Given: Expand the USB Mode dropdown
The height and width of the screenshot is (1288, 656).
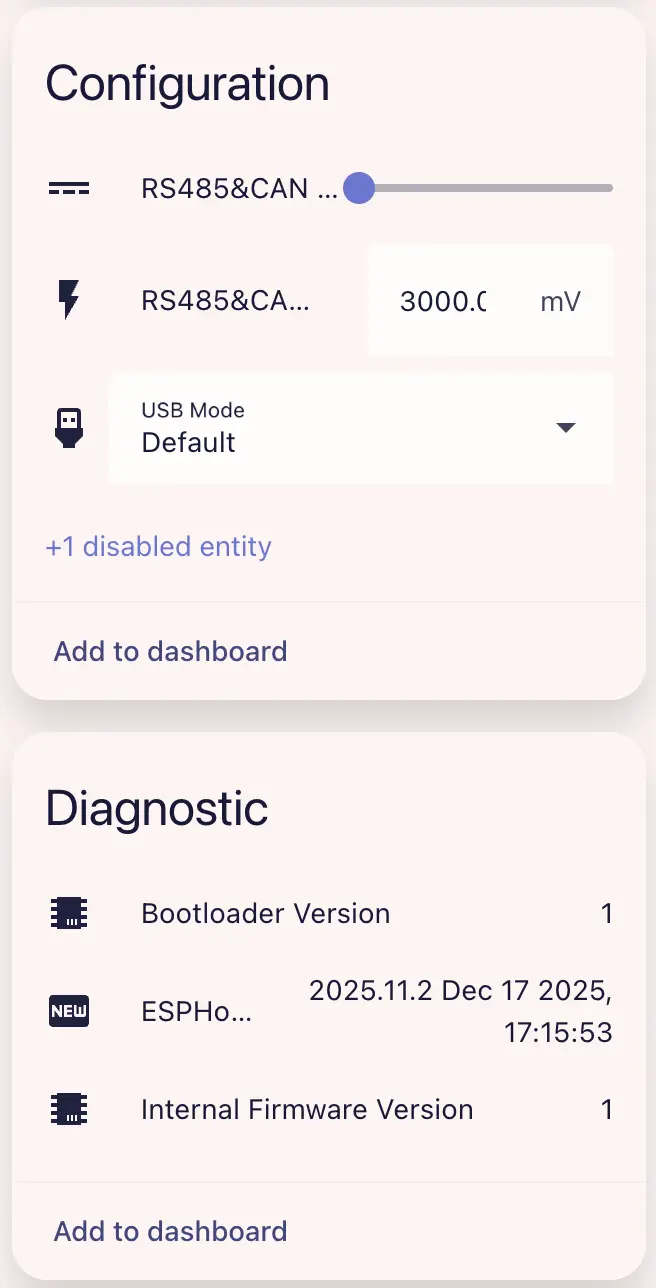Looking at the screenshot, I should click(x=361, y=428).
